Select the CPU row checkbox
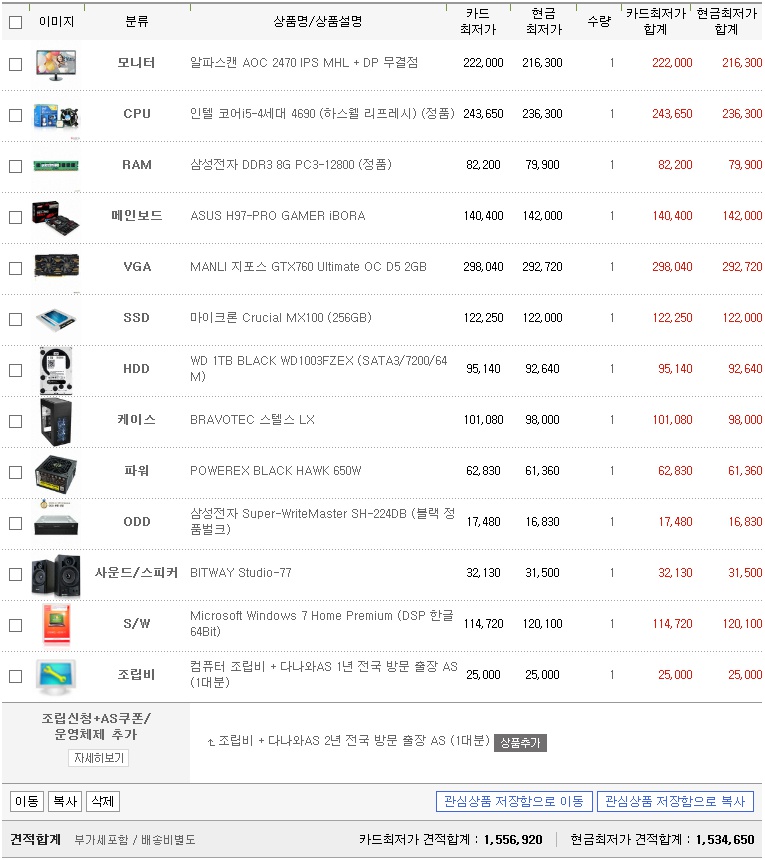The image size is (765, 860). pos(15,115)
